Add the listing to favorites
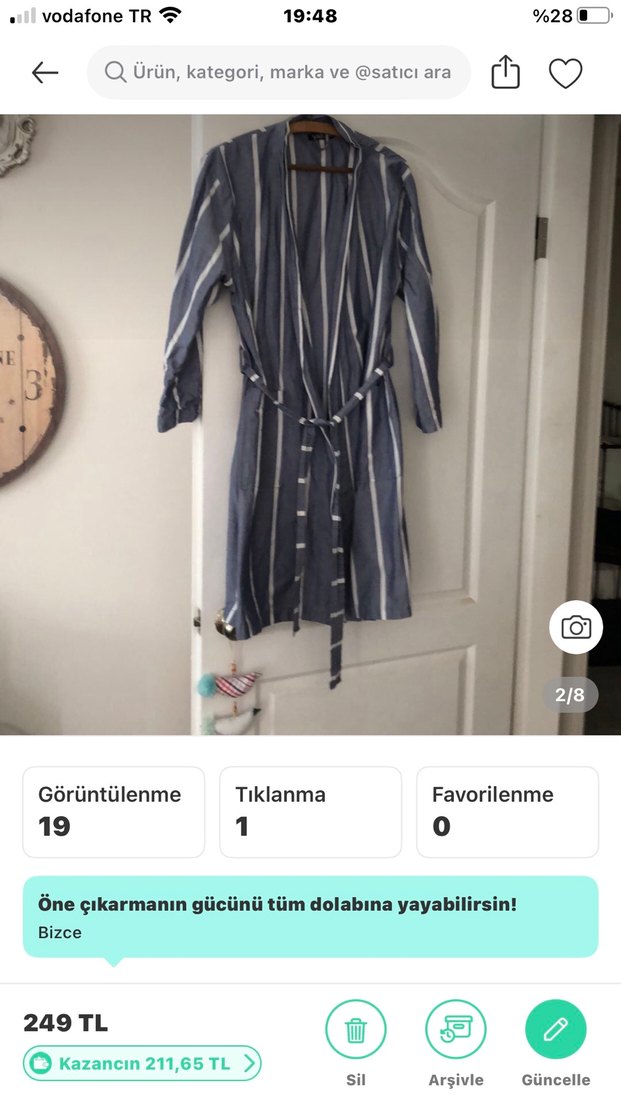Screen dimensions: 621x1104 pos(565,73)
